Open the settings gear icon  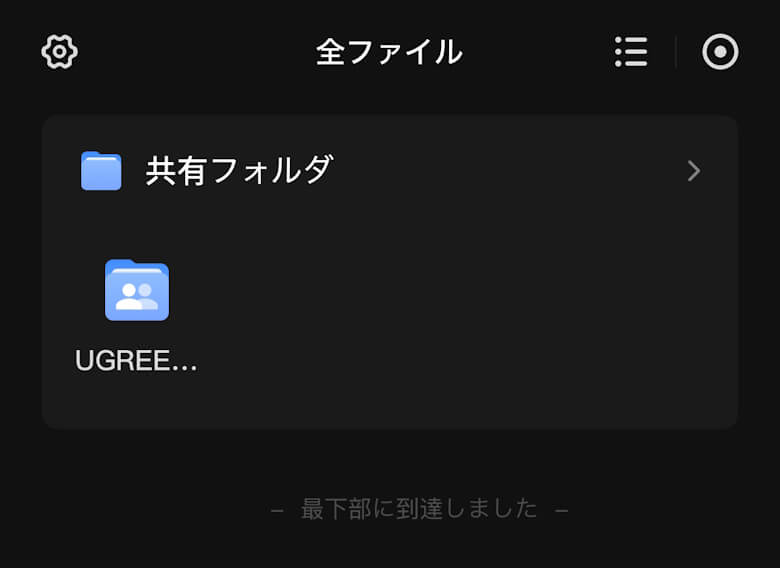pos(60,52)
